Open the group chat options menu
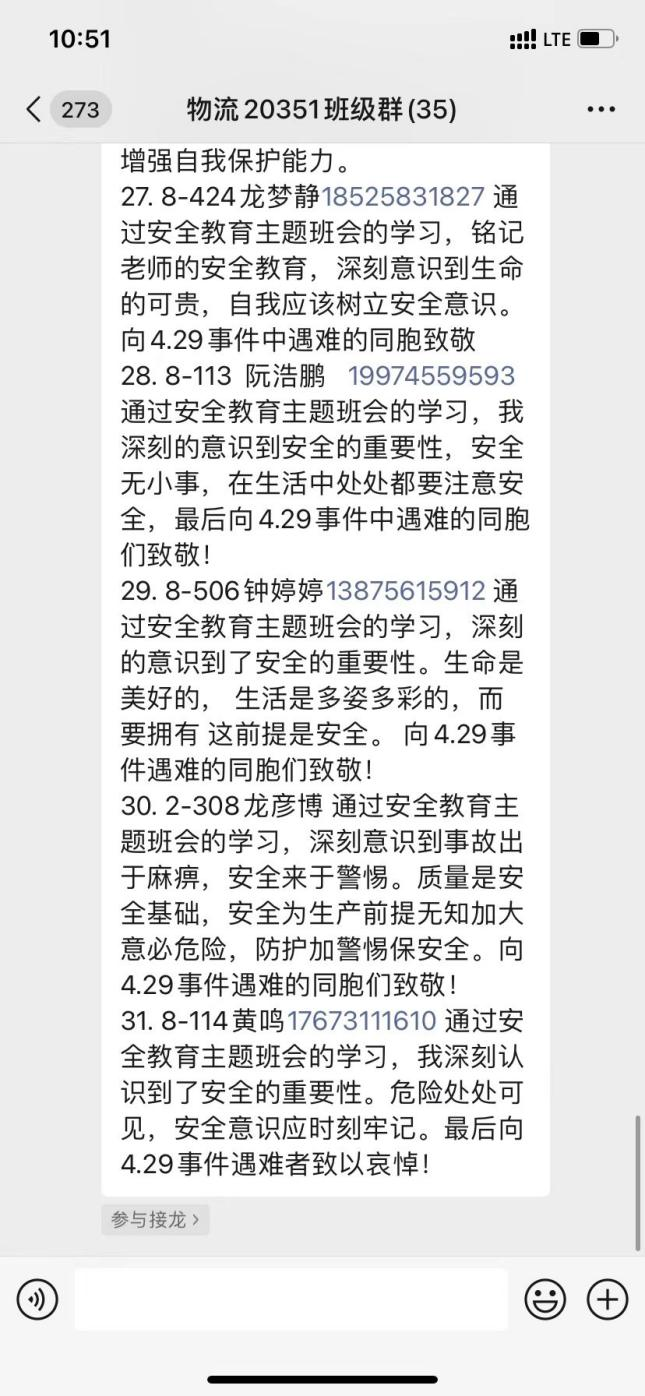645x1396 pixels. tap(600, 109)
